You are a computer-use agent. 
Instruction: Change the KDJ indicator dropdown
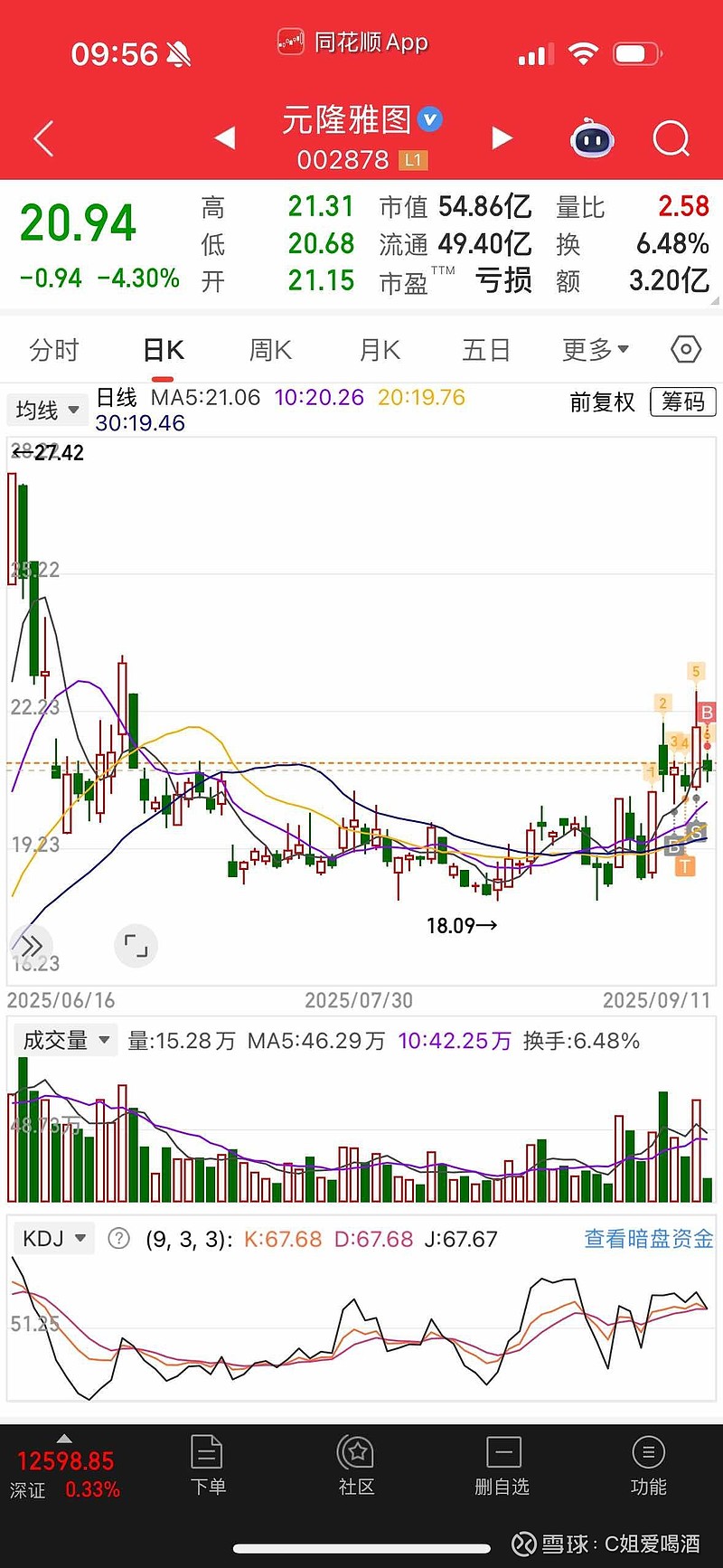pos(53,1239)
